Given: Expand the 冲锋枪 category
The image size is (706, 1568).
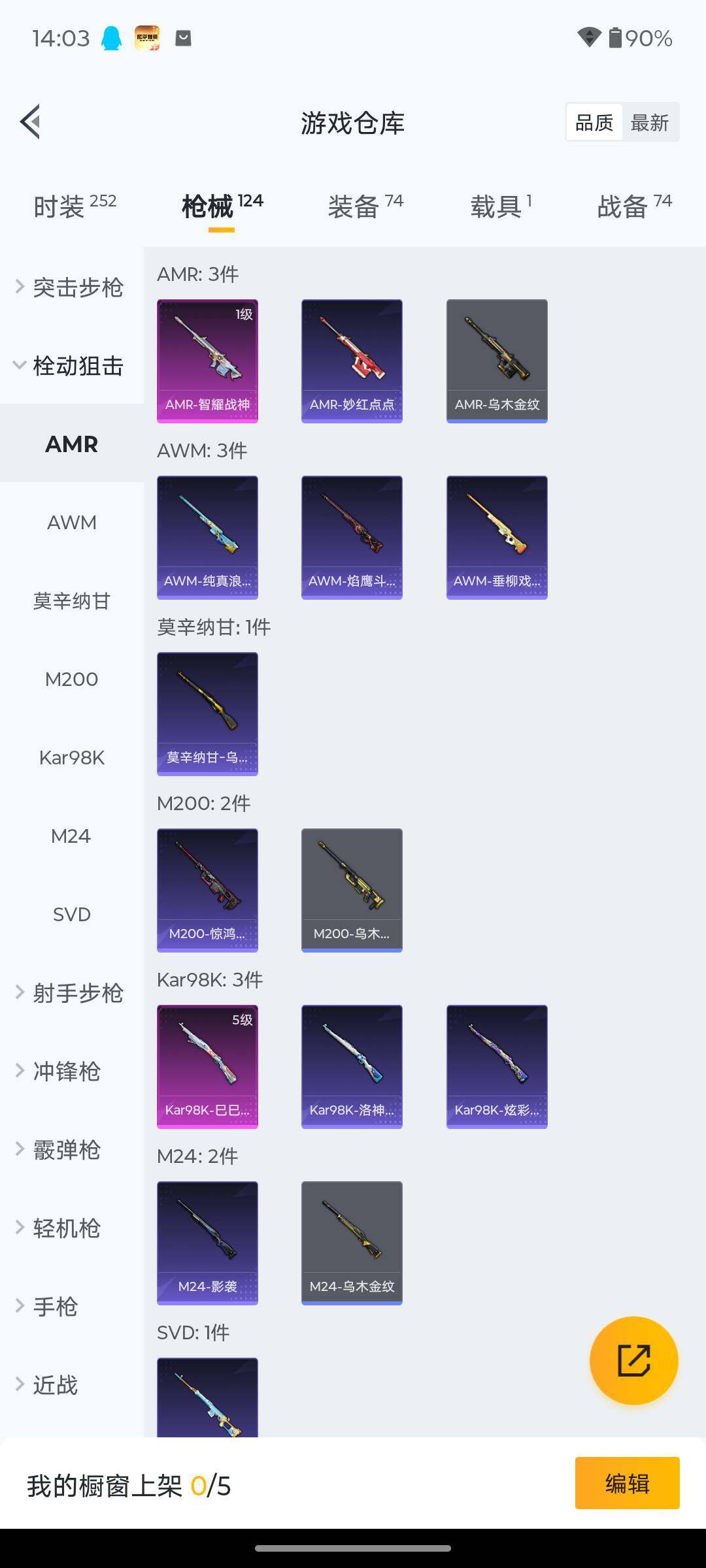Looking at the screenshot, I should point(65,1071).
